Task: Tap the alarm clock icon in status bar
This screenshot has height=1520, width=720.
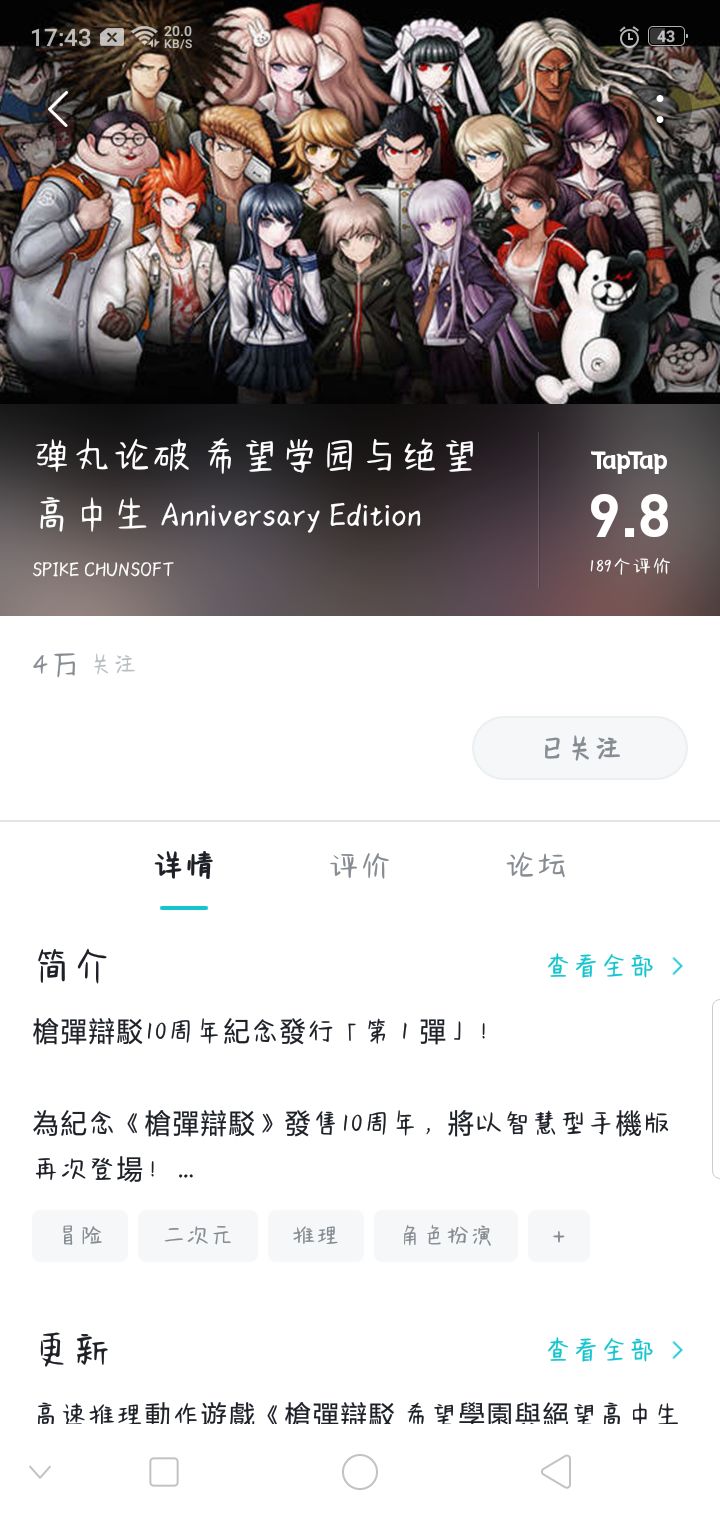Action: (x=628, y=34)
